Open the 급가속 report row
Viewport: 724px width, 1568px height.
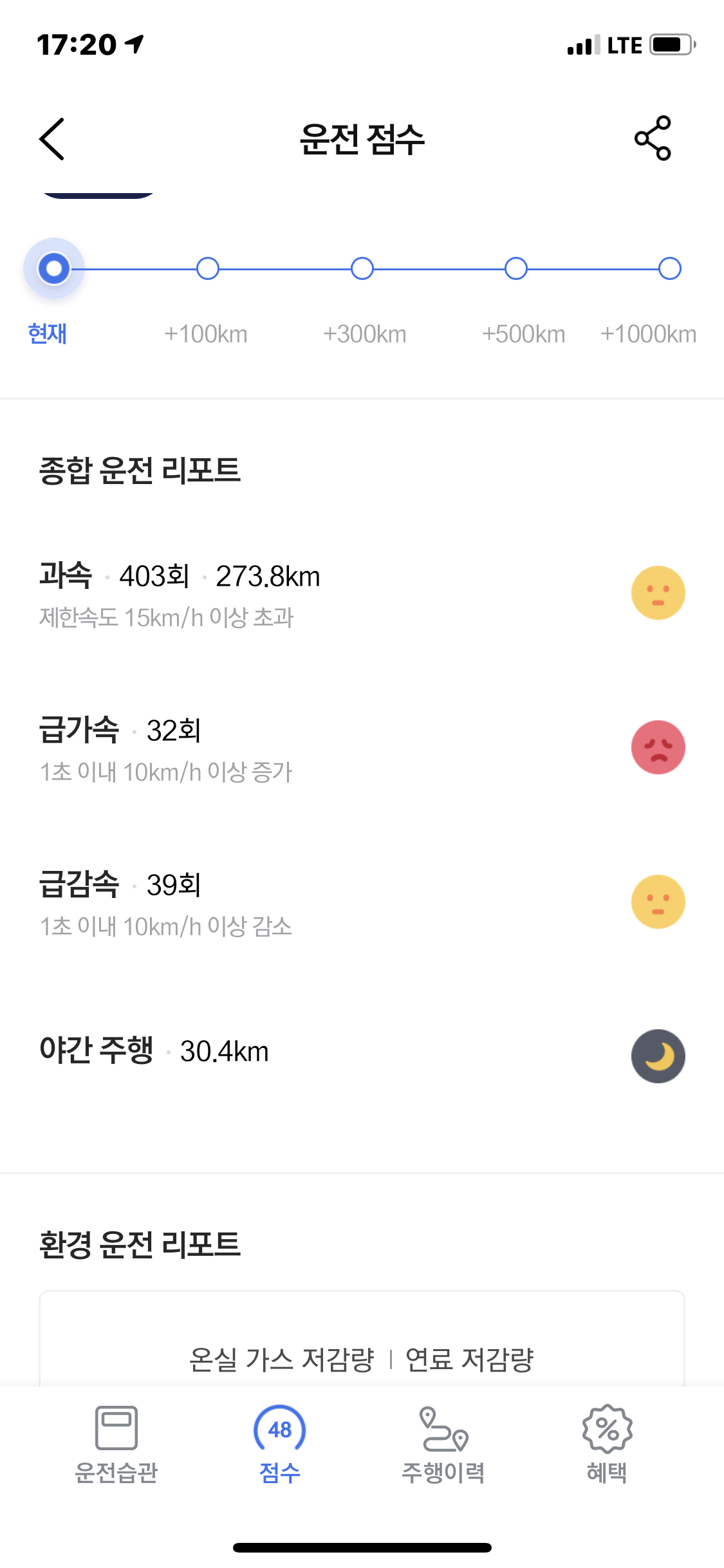(362, 748)
